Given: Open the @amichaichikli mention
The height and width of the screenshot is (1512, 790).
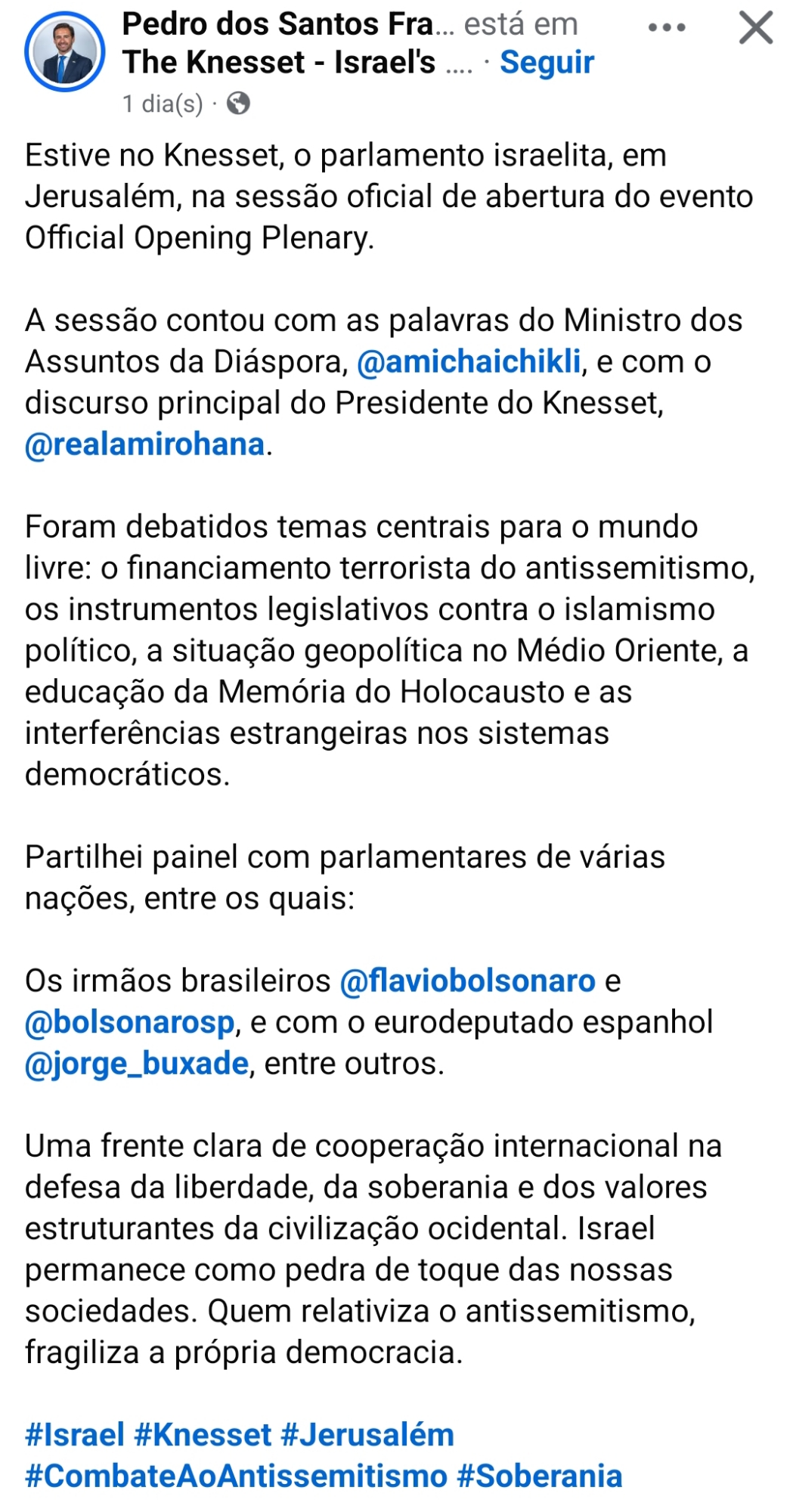Looking at the screenshot, I should (469, 362).
